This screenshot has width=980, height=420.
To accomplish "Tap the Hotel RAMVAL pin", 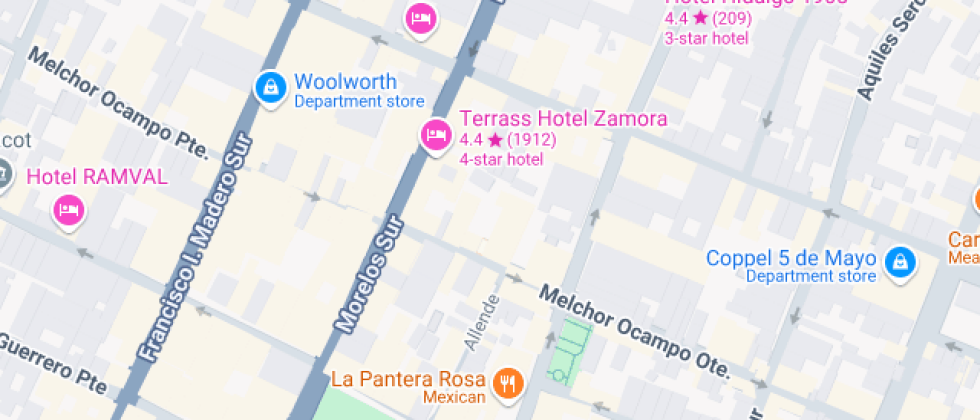I will [x=67, y=208].
